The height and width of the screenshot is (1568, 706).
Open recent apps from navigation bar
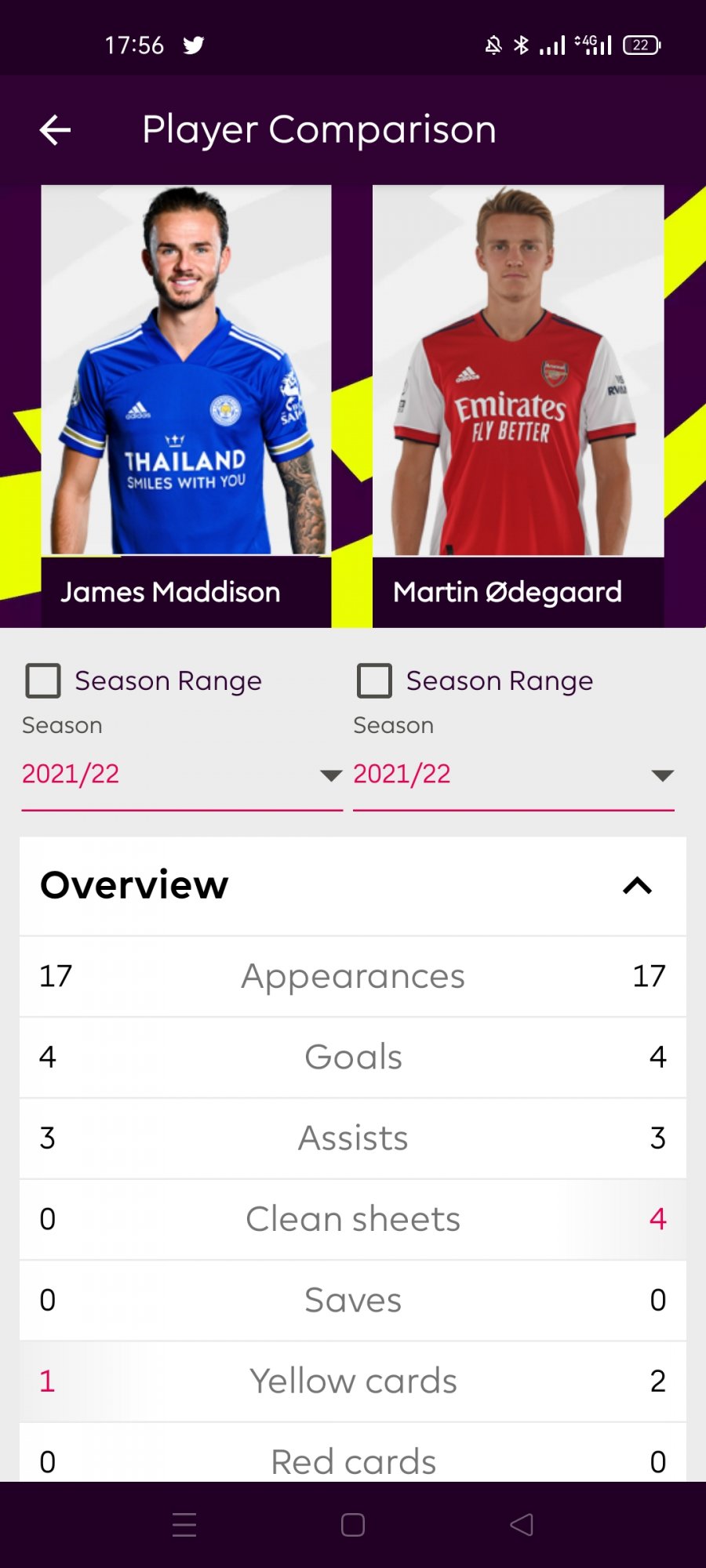pos(184,1525)
